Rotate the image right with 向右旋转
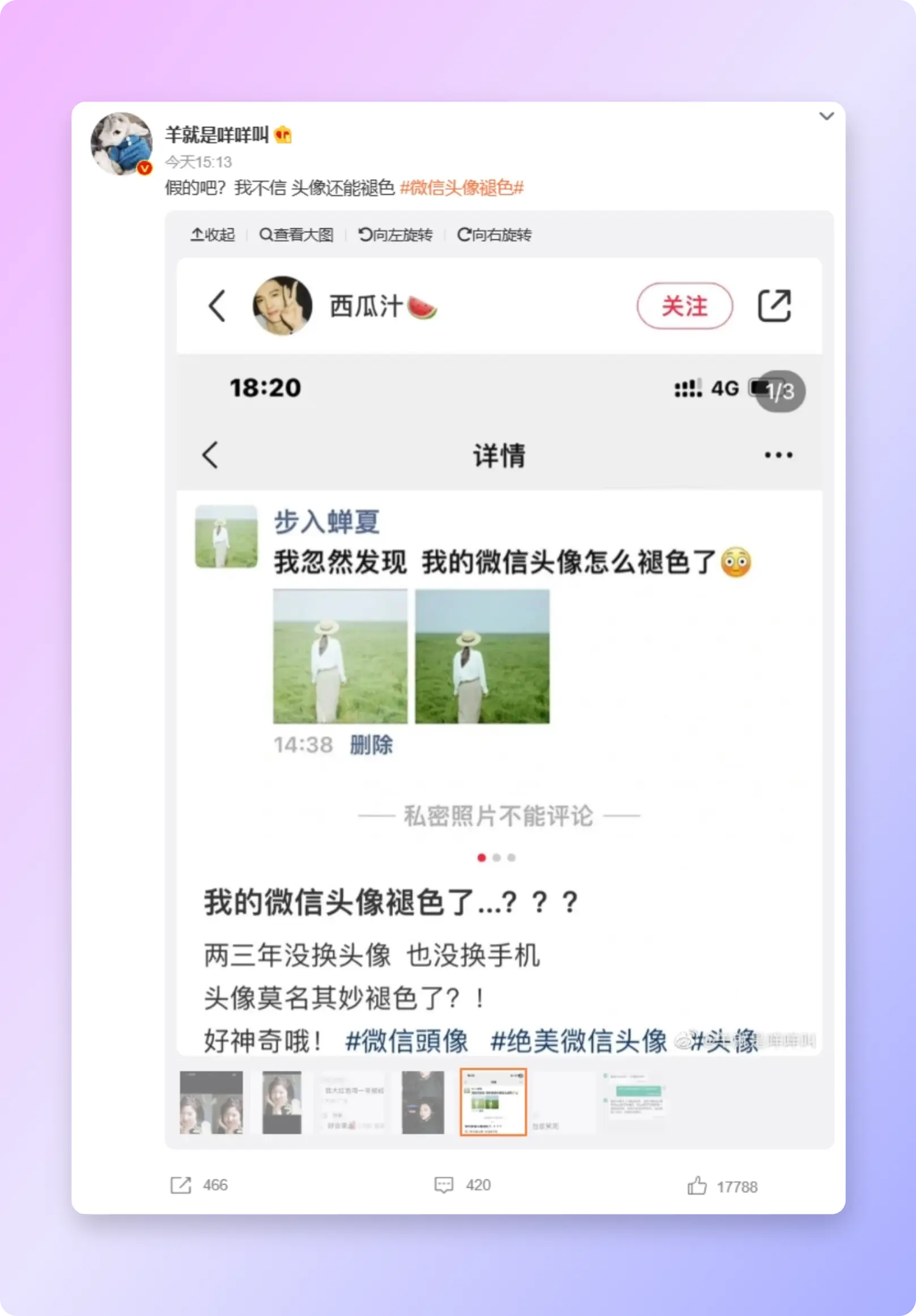The image size is (916, 1316). pyautogui.click(x=494, y=235)
